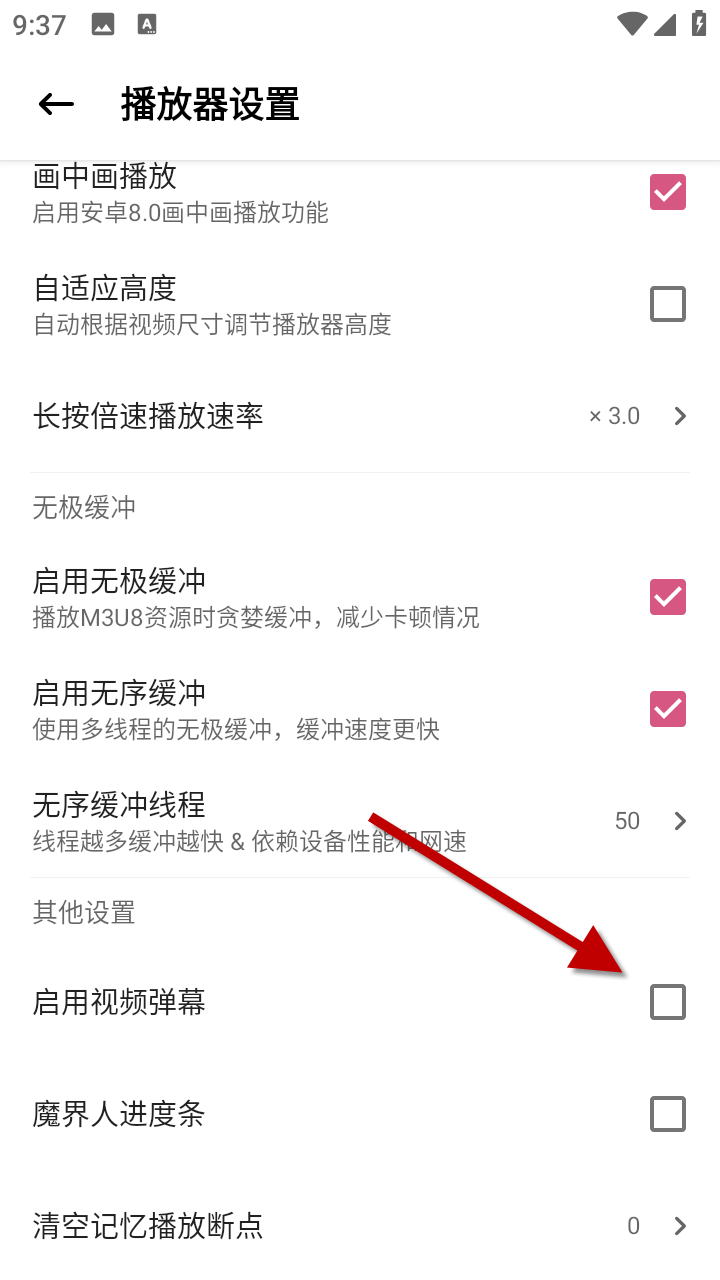
Task: Open the 无序缓冲线程 setting
Action: coord(360,821)
